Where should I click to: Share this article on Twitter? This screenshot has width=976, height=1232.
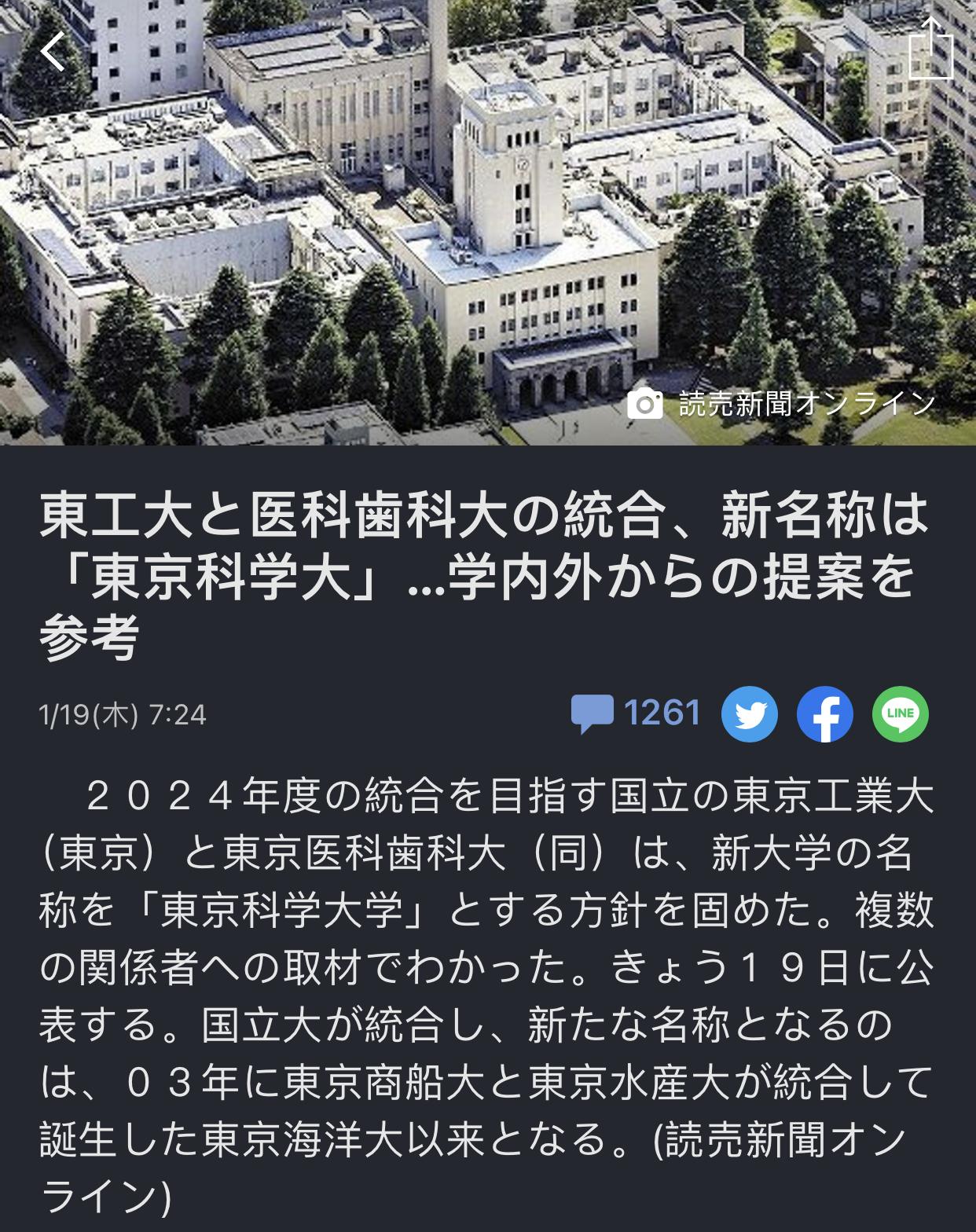tap(749, 714)
